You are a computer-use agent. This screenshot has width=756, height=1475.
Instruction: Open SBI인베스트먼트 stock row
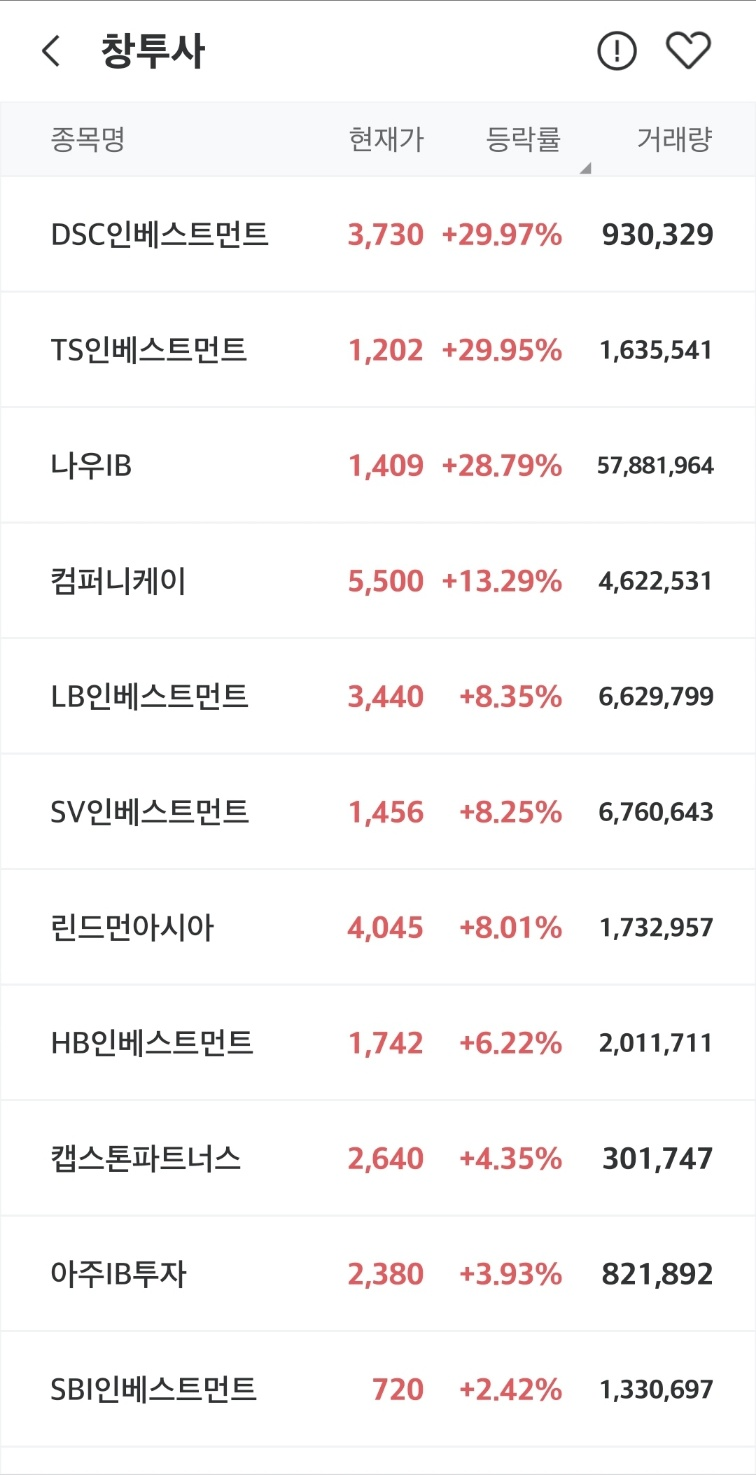(x=378, y=1389)
